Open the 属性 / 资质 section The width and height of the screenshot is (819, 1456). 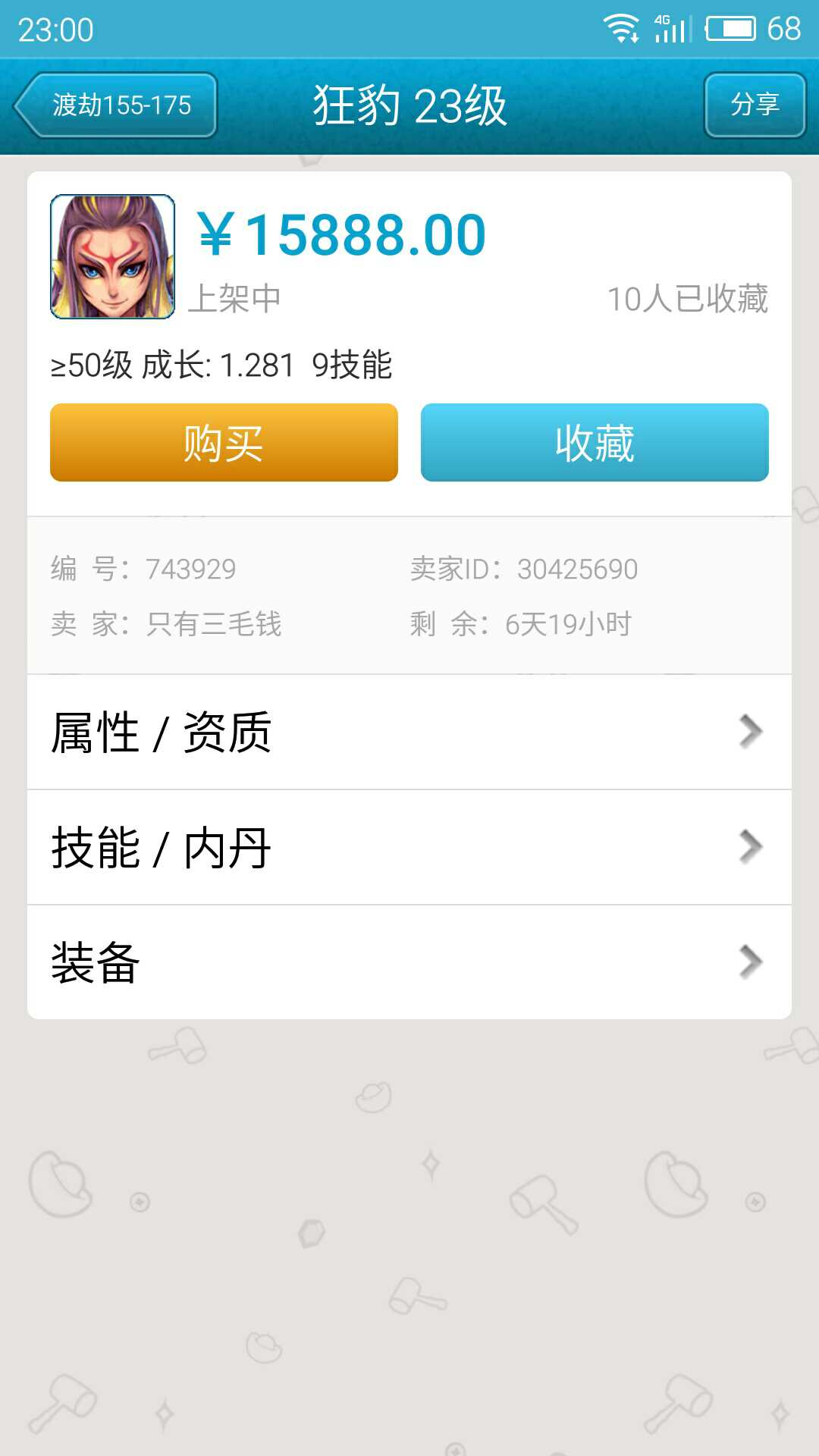(409, 732)
